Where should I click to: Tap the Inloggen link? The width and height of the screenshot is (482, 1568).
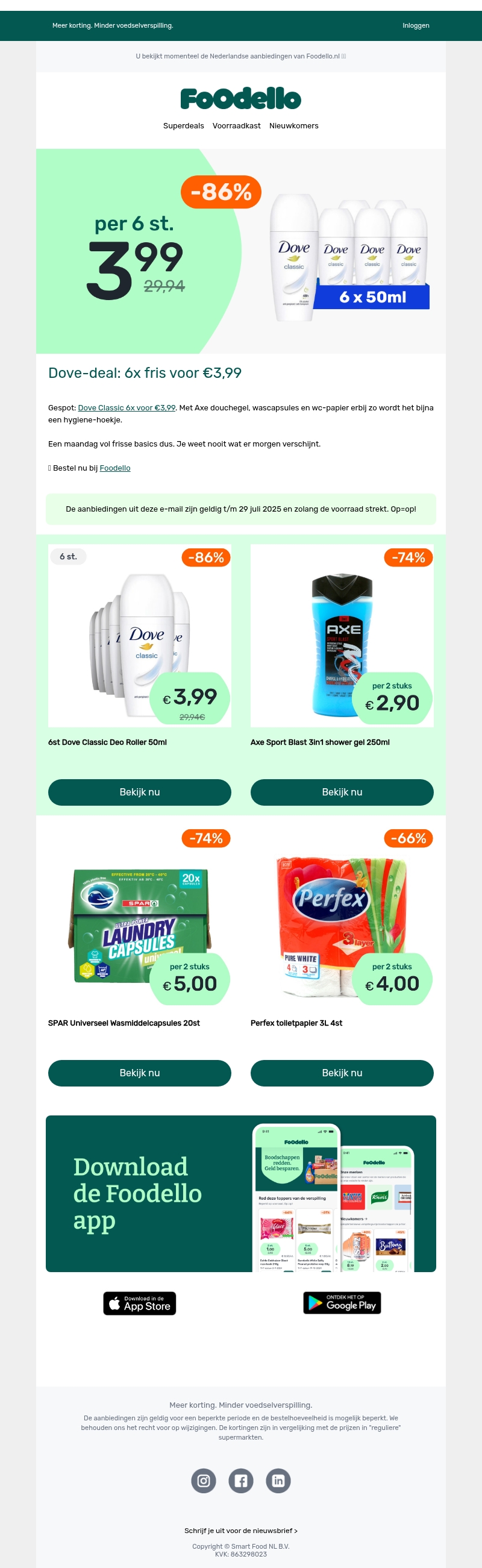click(416, 25)
